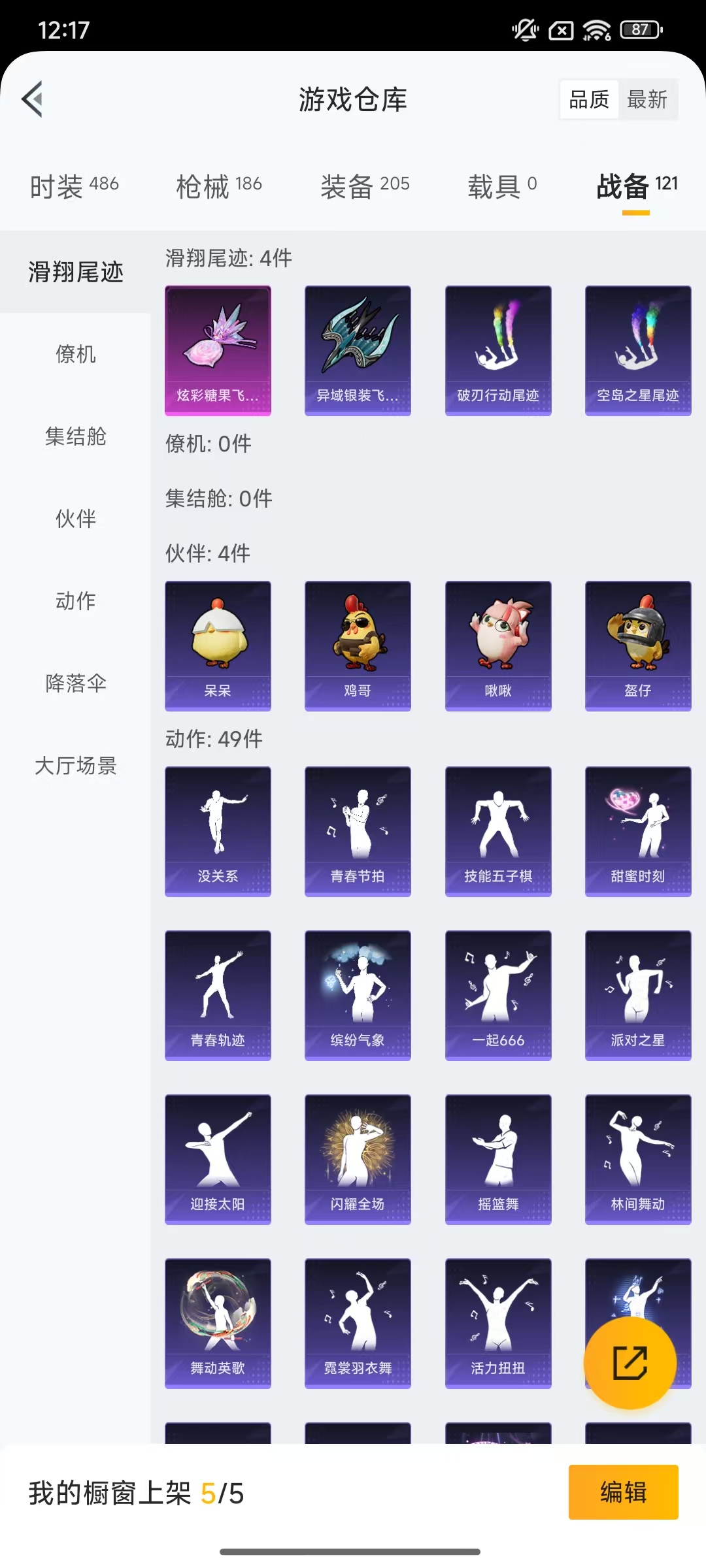Switch to the 枪械 tab
The width and height of the screenshot is (706, 1568).
[x=218, y=185]
